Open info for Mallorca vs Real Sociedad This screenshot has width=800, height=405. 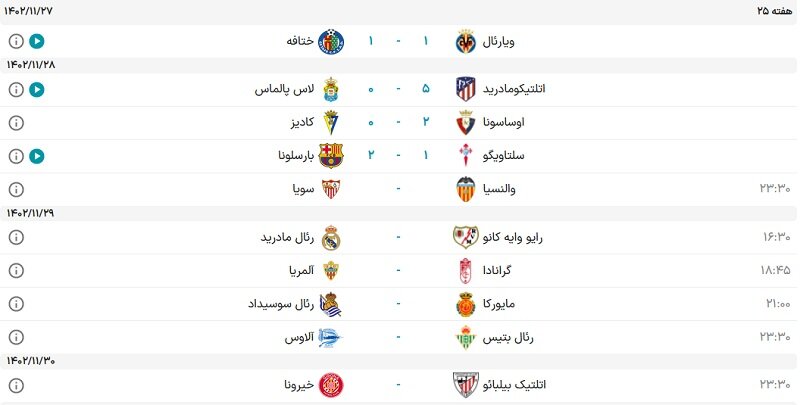click(16, 304)
